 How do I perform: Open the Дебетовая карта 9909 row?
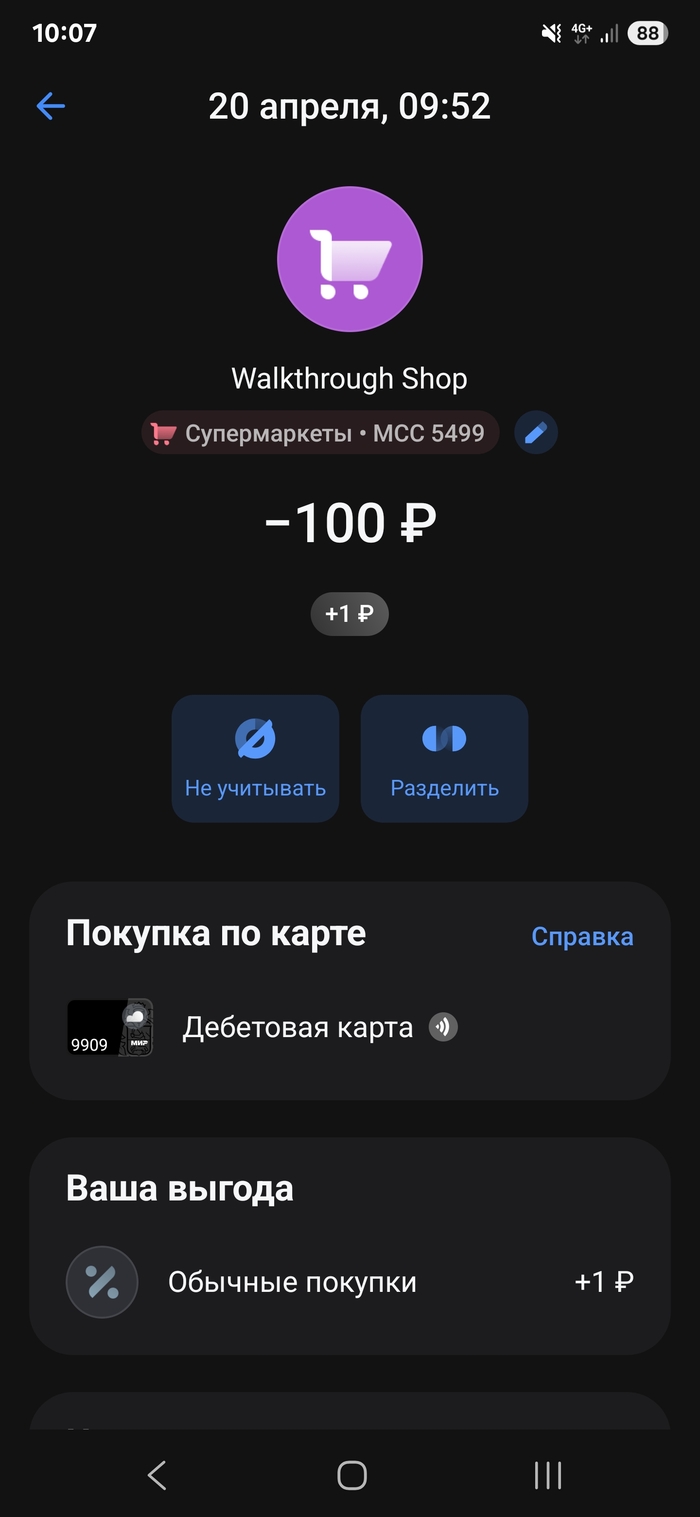tap(298, 1027)
